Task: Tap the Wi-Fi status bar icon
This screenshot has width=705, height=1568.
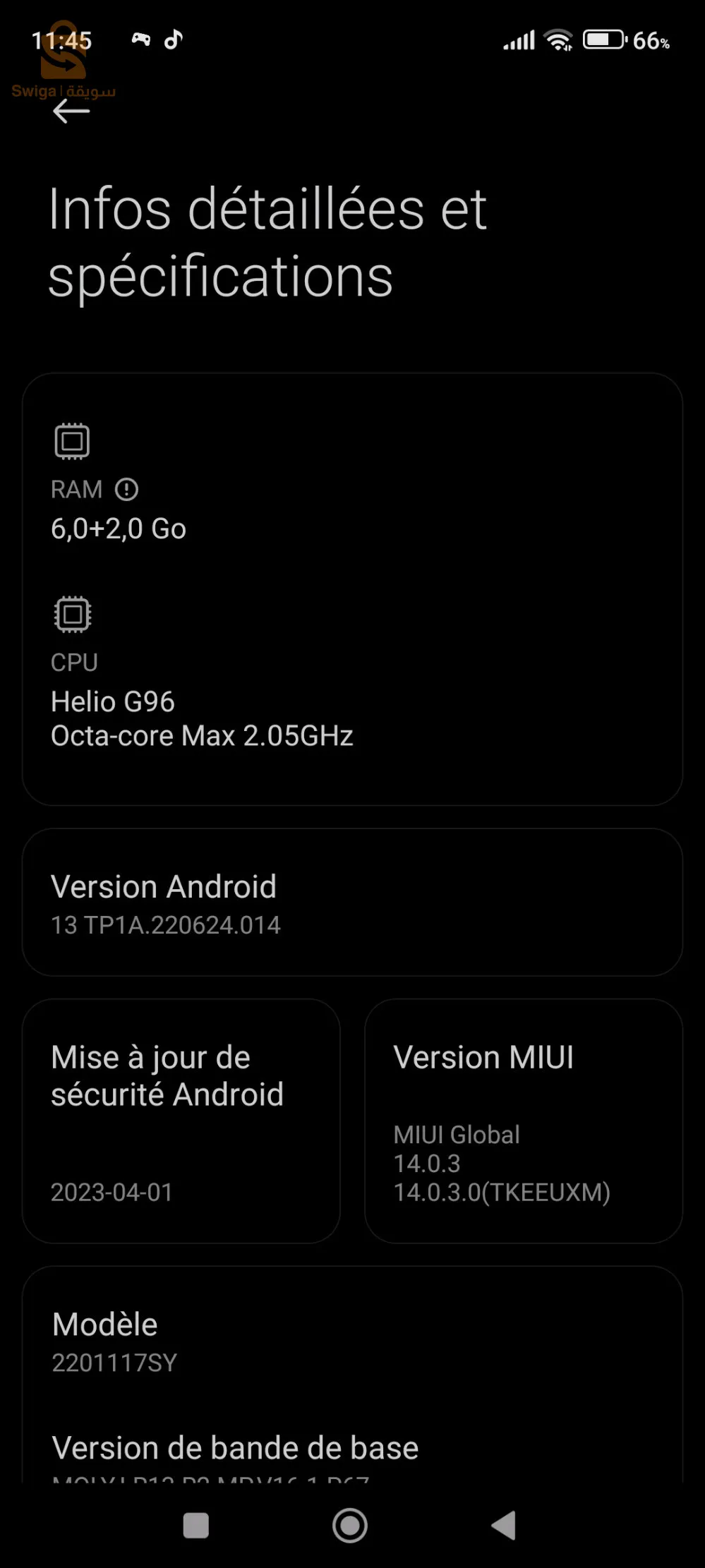Action: click(558, 40)
